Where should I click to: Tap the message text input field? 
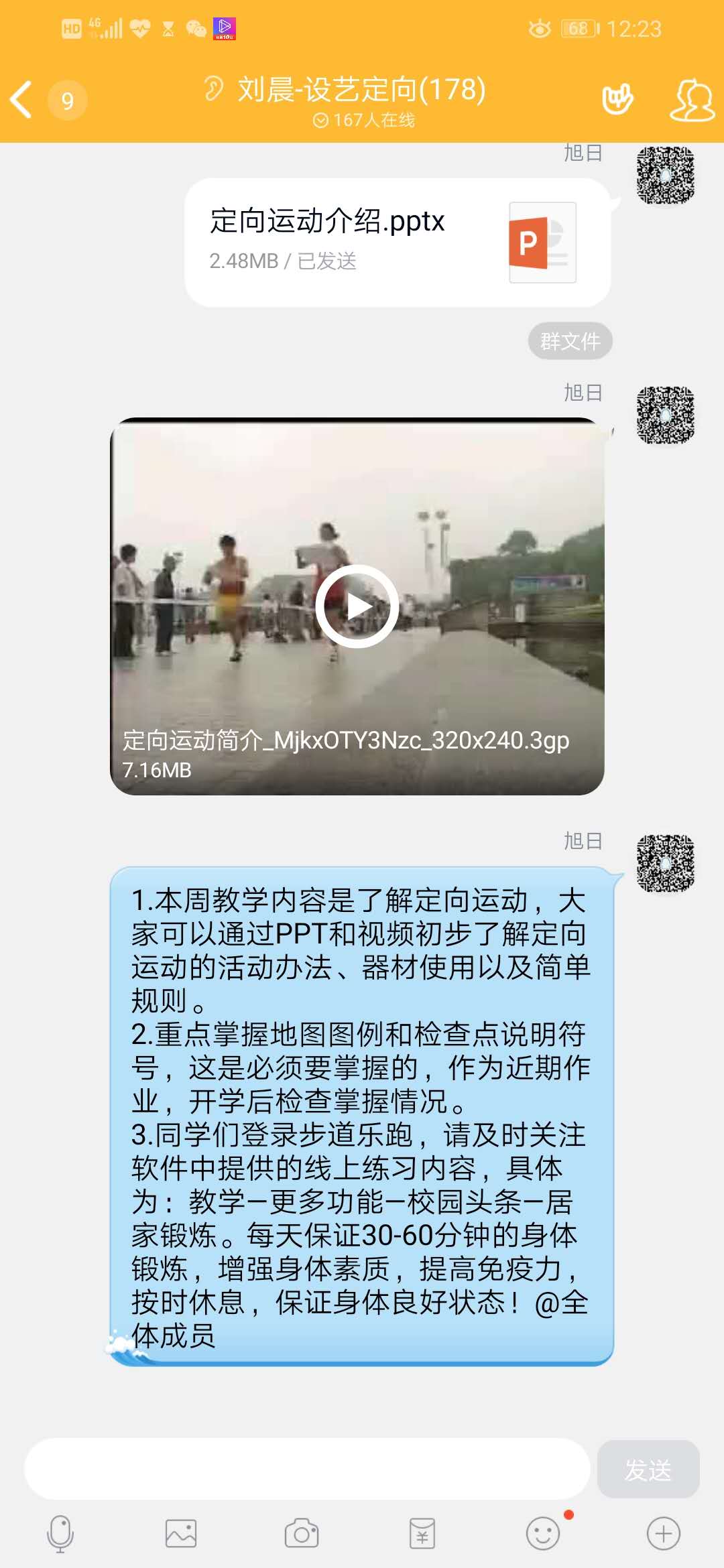pos(307,1469)
